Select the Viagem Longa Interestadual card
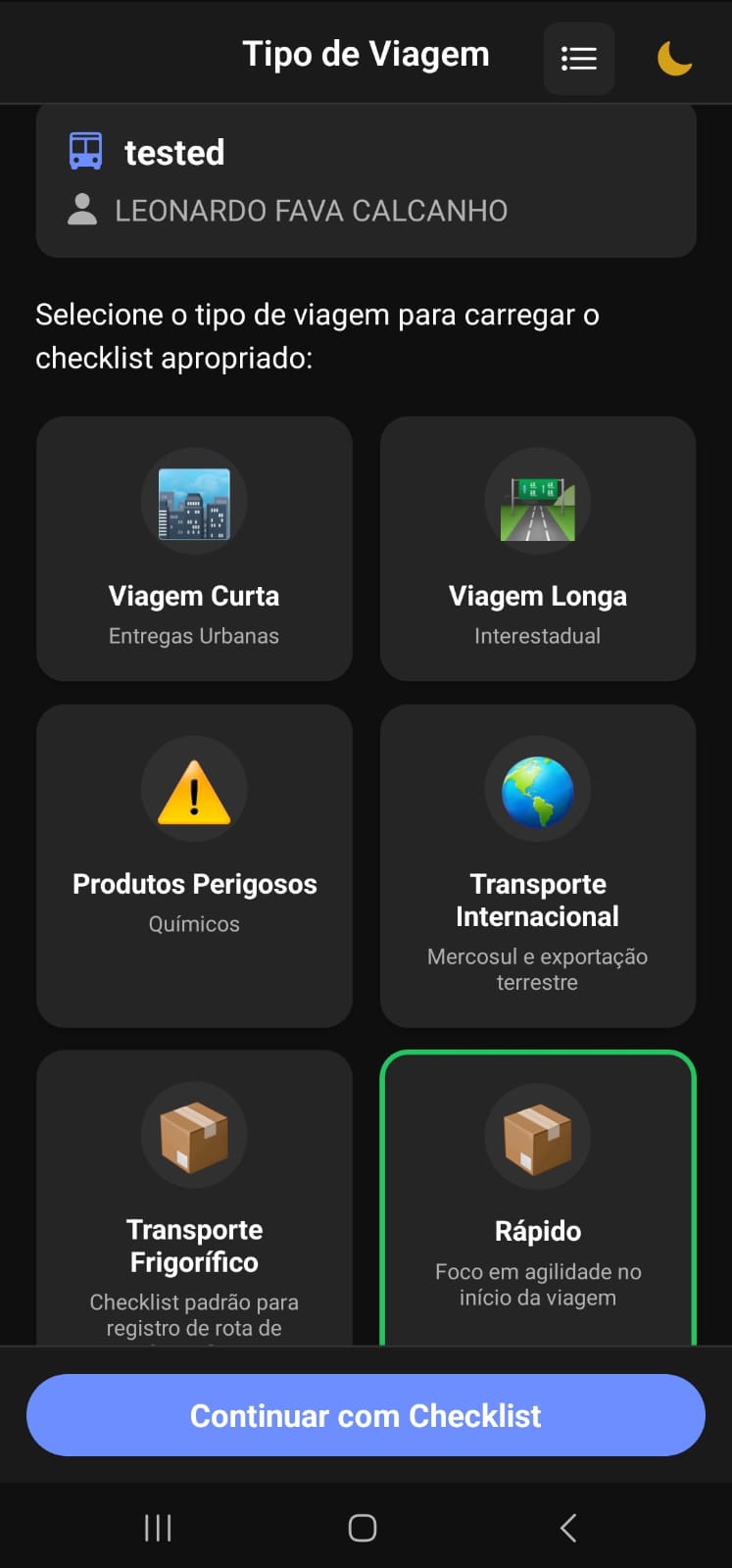This screenshot has width=732, height=1568. pyautogui.click(x=537, y=549)
